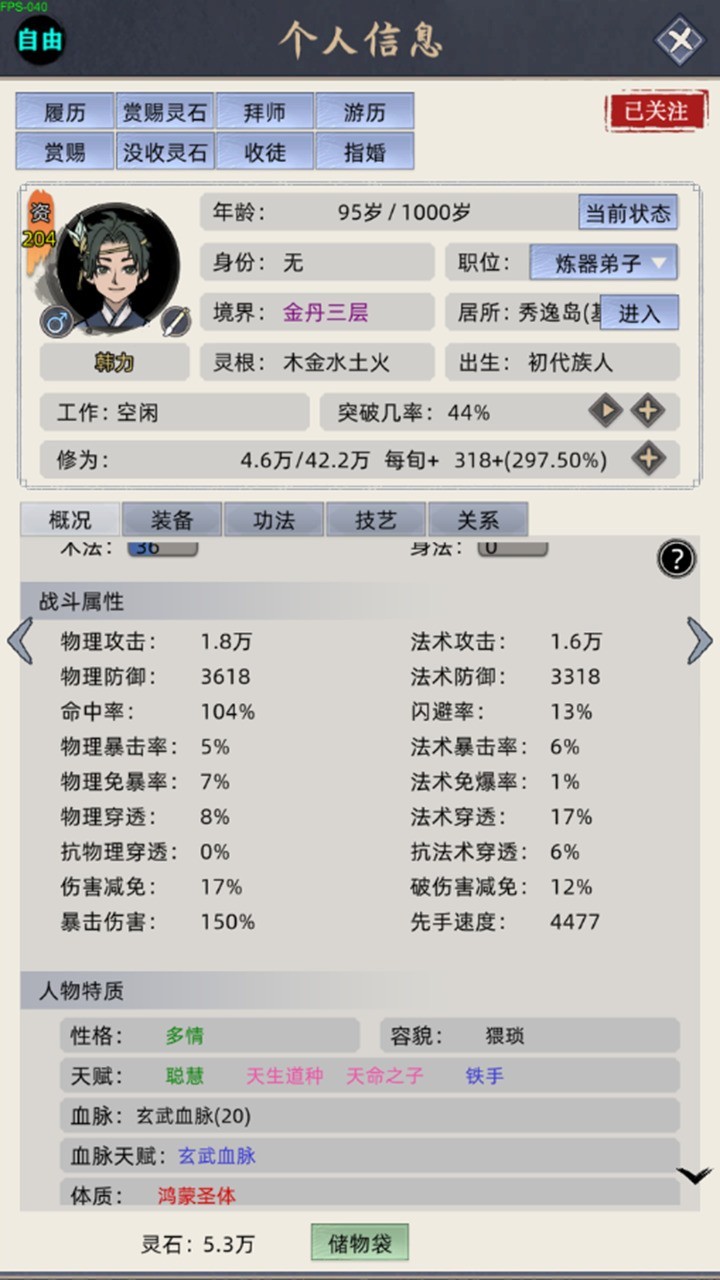Tap the plus icon beside 修为
Screen dimensions: 720x1280
[x=648, y=459]
